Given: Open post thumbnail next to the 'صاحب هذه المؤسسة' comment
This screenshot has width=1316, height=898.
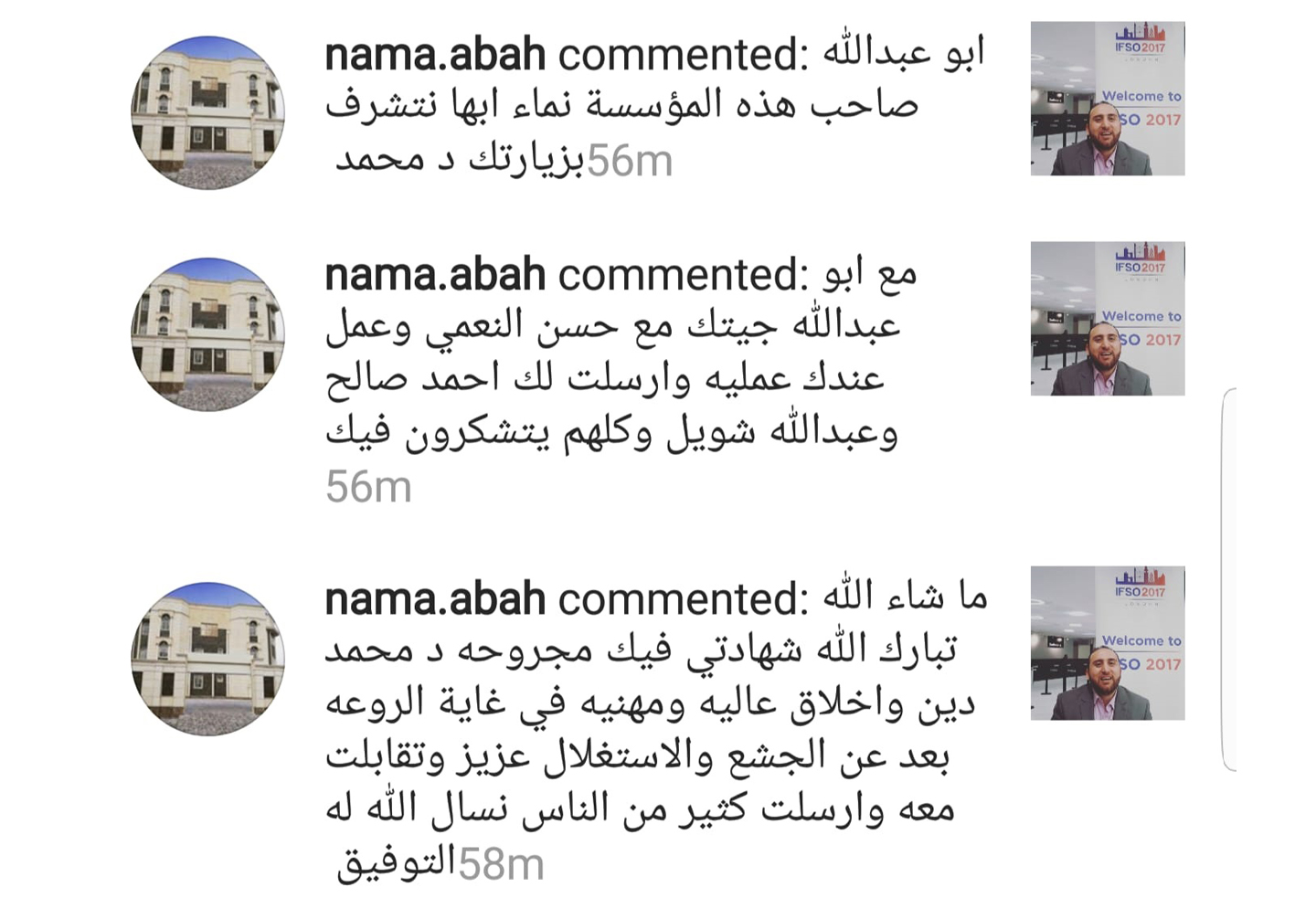Looking at the screenshot, I should 1108,99.
